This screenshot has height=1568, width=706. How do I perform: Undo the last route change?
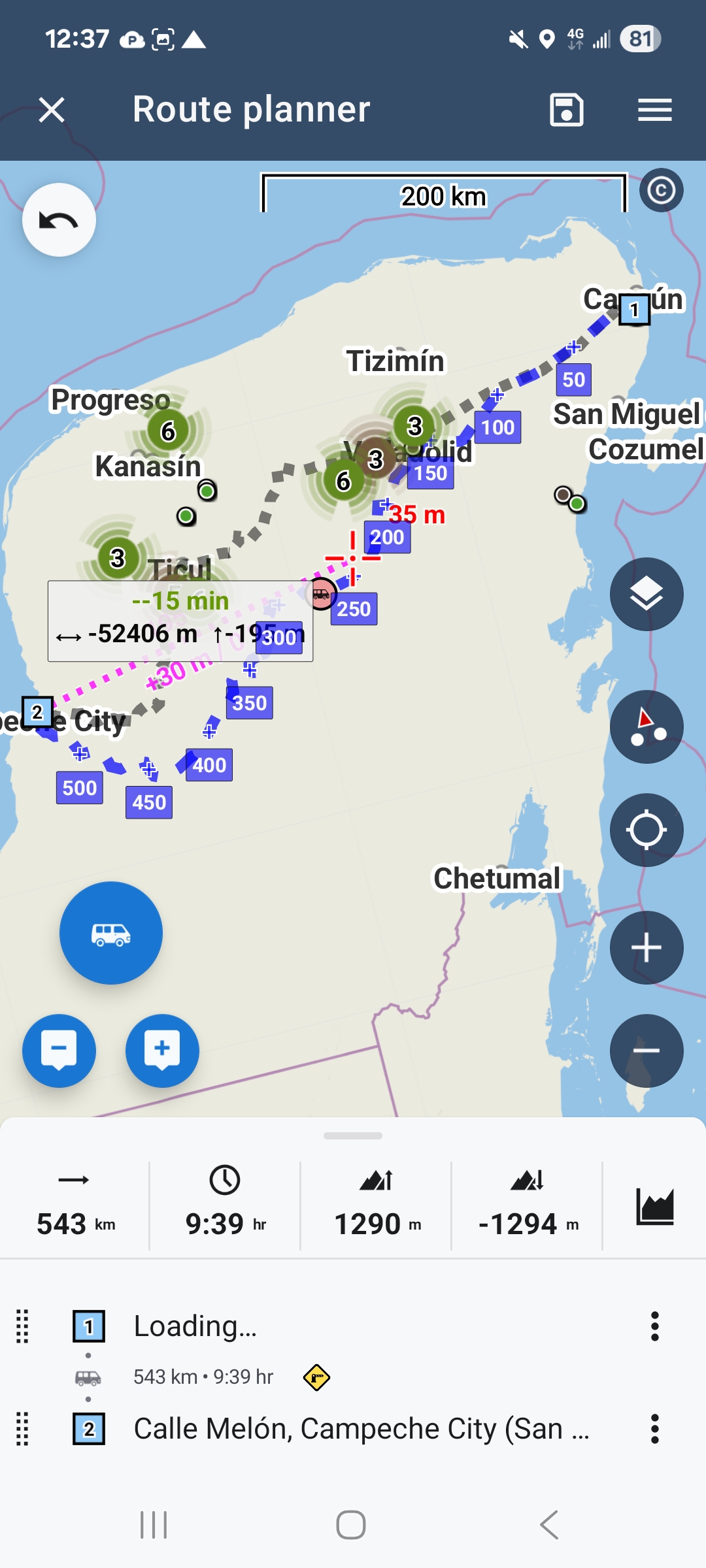pyautogui.click(x=59, y=220)
